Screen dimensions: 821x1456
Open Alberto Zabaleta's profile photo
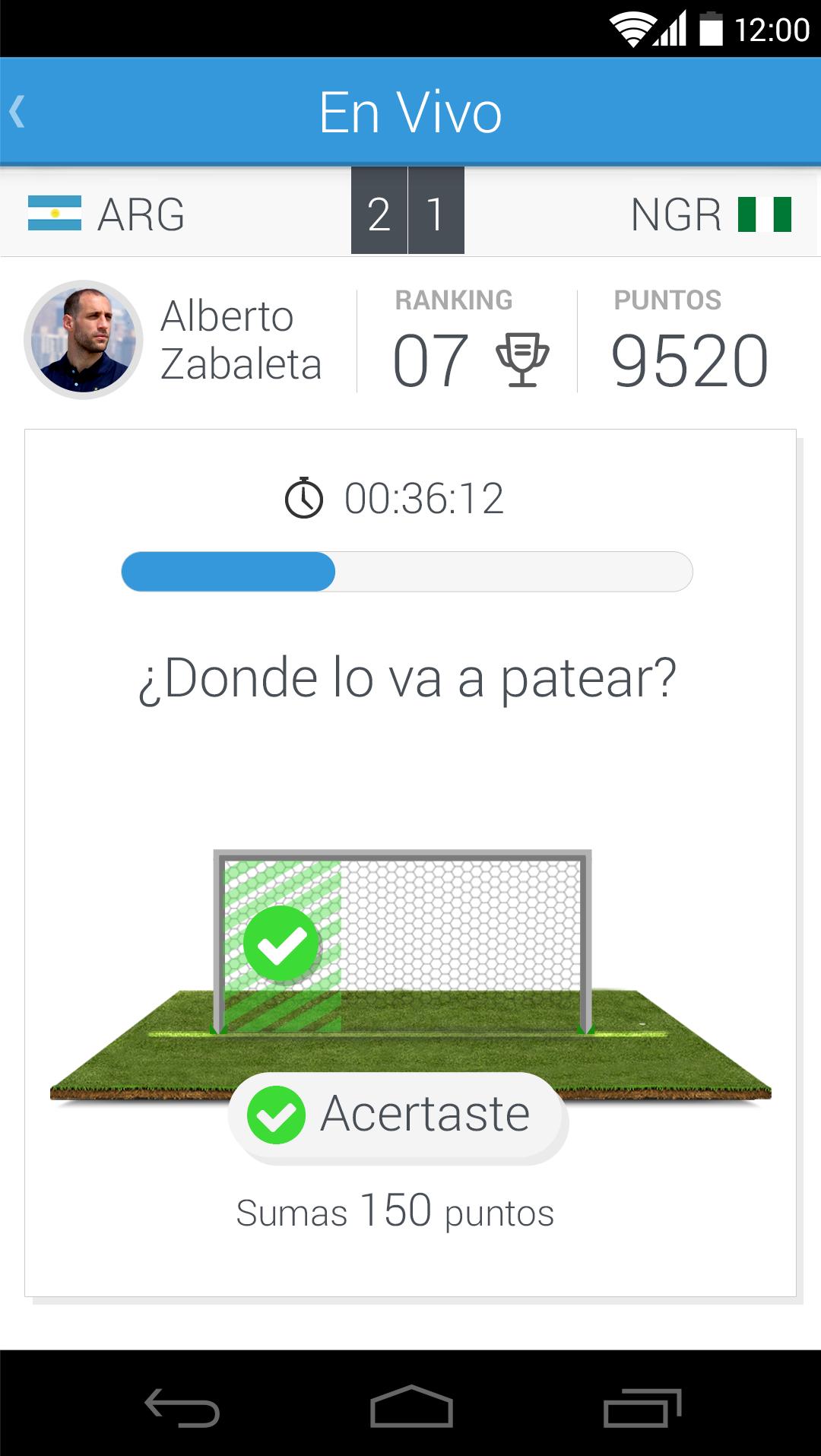84,340
